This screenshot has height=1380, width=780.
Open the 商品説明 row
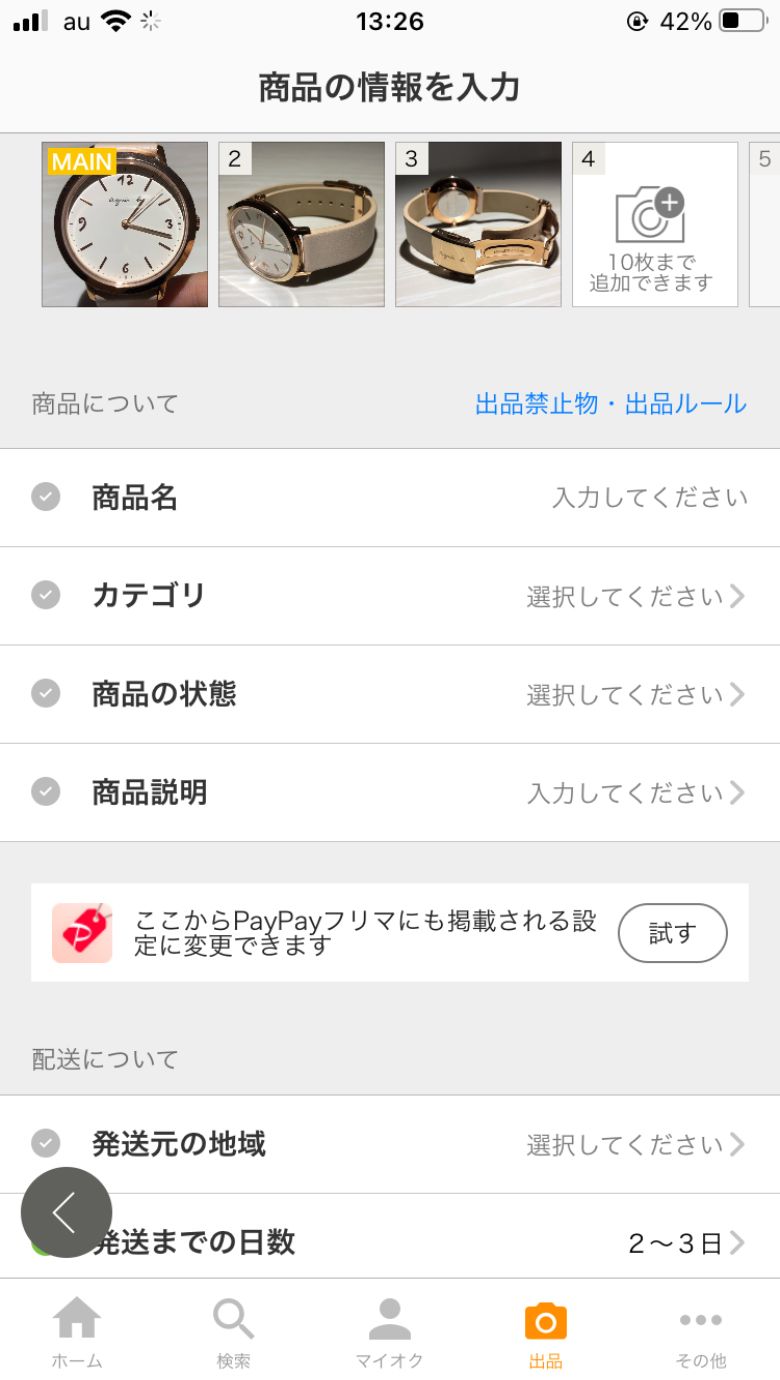coord(390,792)
